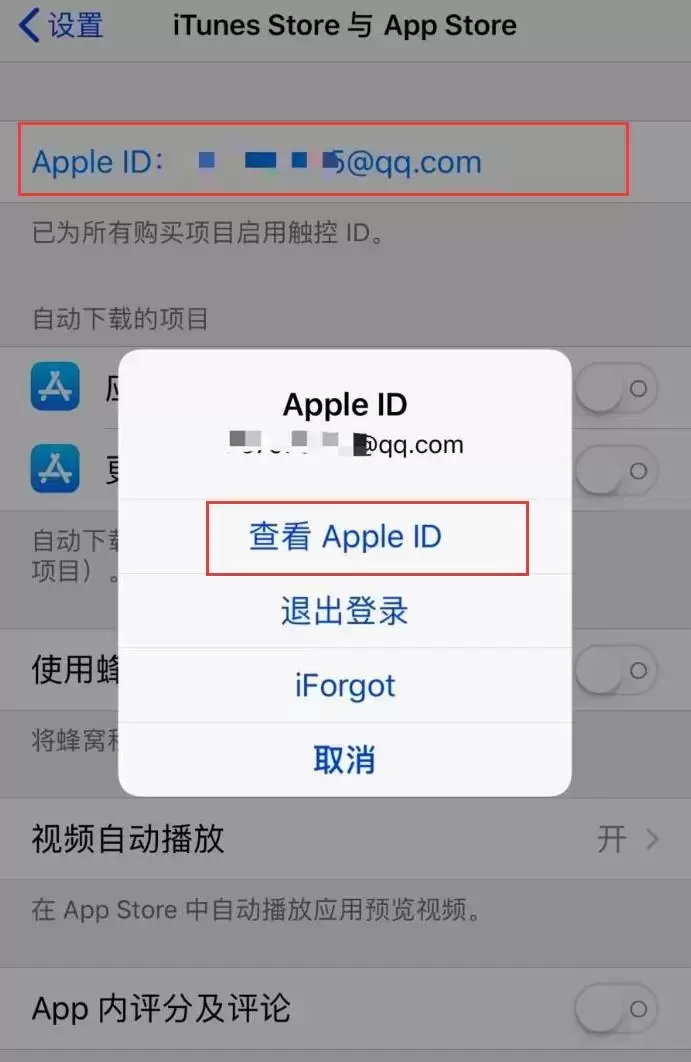Screen dimensions: 691x1062
Task: Open iForgot option
Action: point(345,686)
